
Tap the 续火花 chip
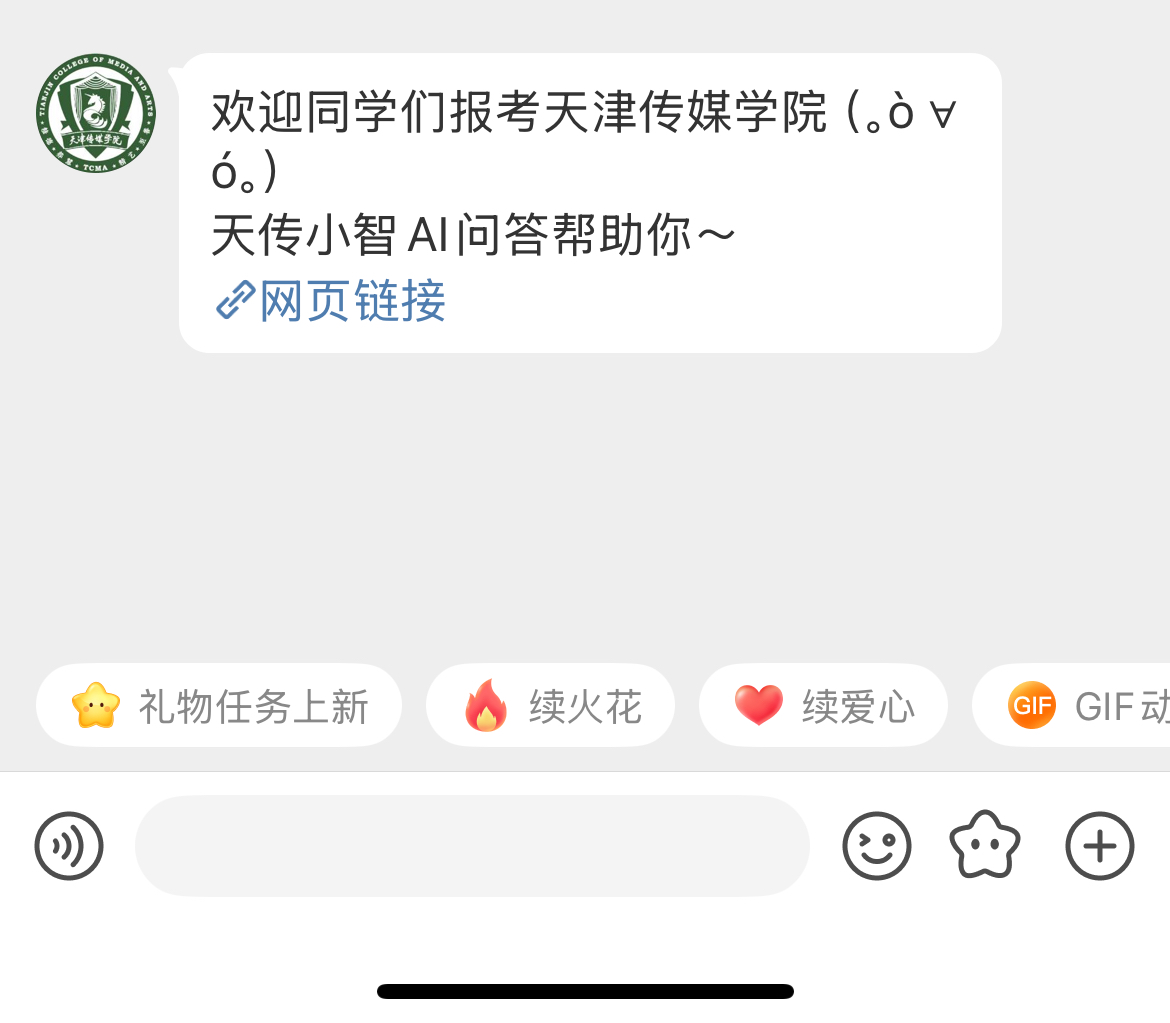(550, 706)
